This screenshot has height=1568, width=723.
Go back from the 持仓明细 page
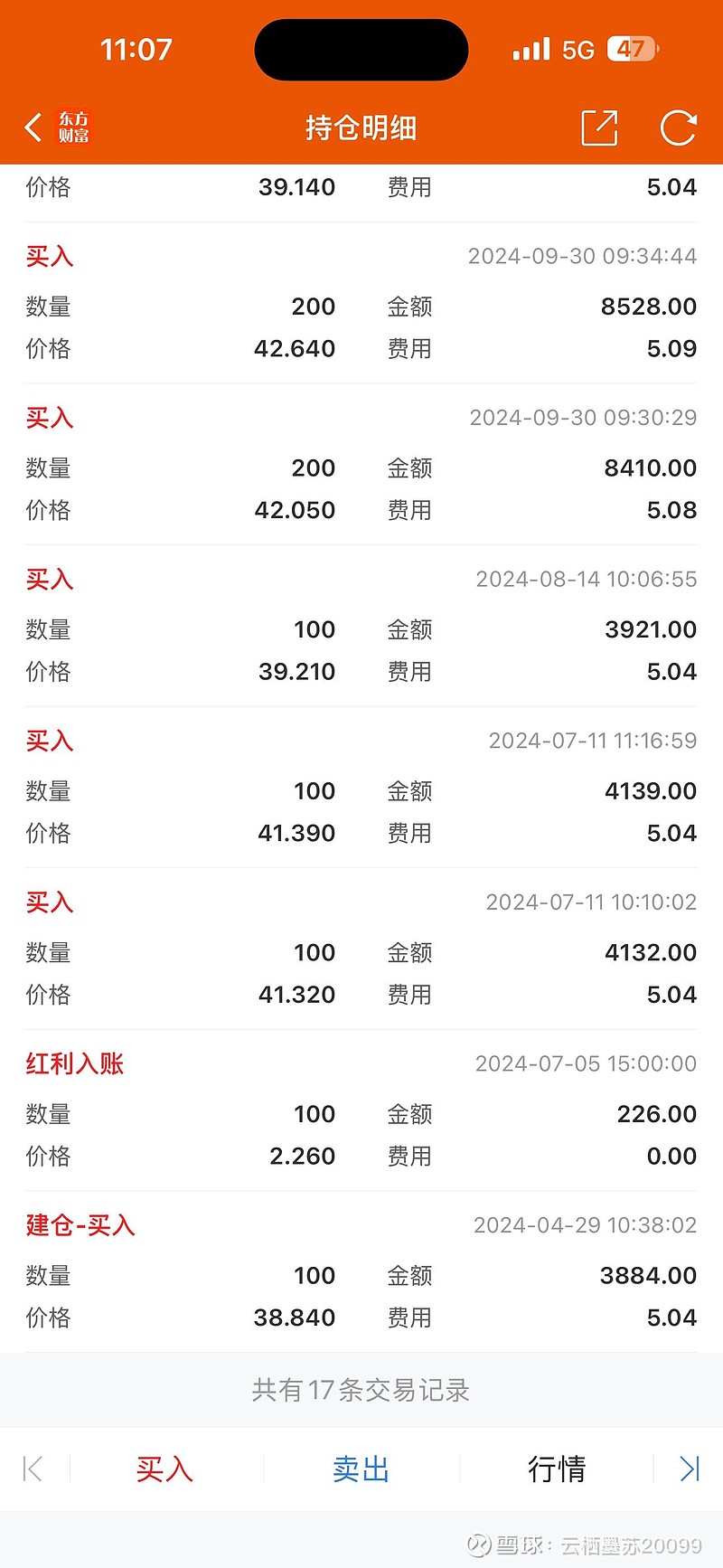(34, 128)
